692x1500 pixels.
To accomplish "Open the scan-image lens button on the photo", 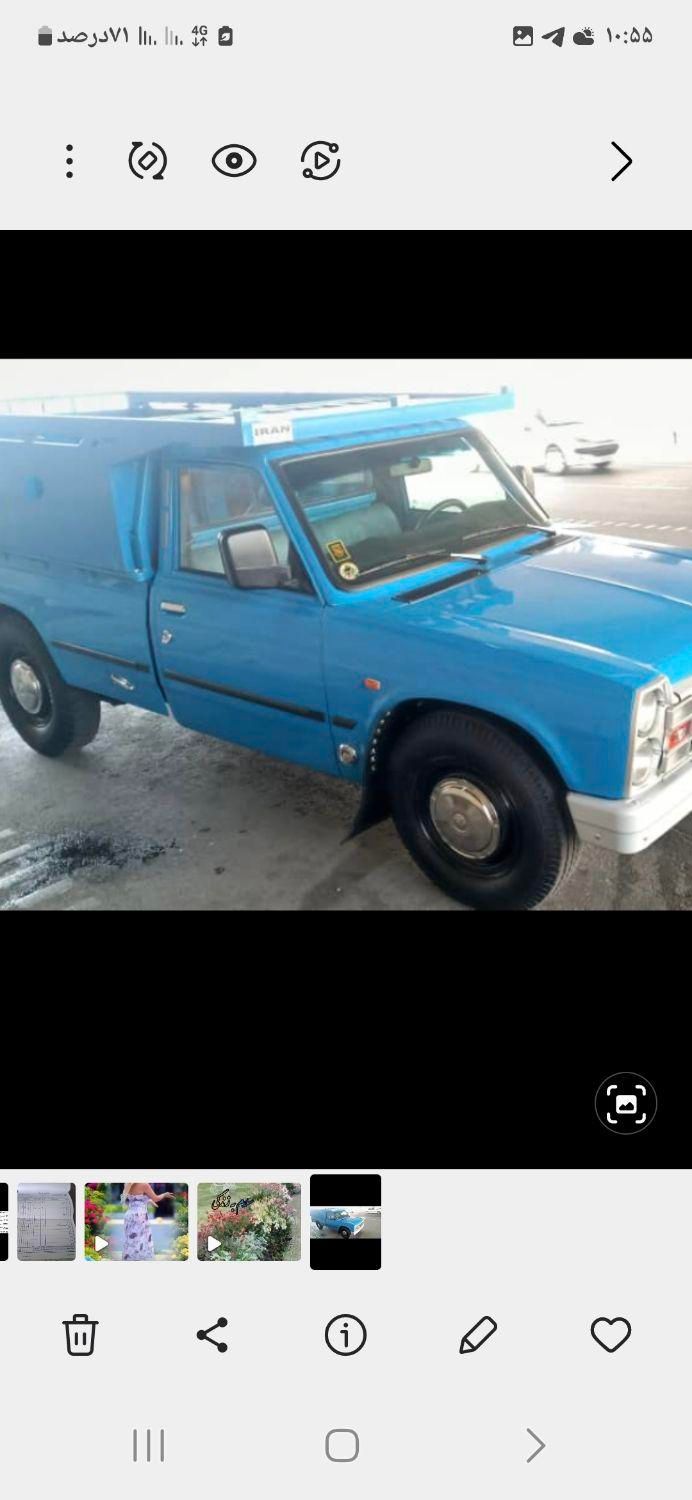I will 625,1103.
